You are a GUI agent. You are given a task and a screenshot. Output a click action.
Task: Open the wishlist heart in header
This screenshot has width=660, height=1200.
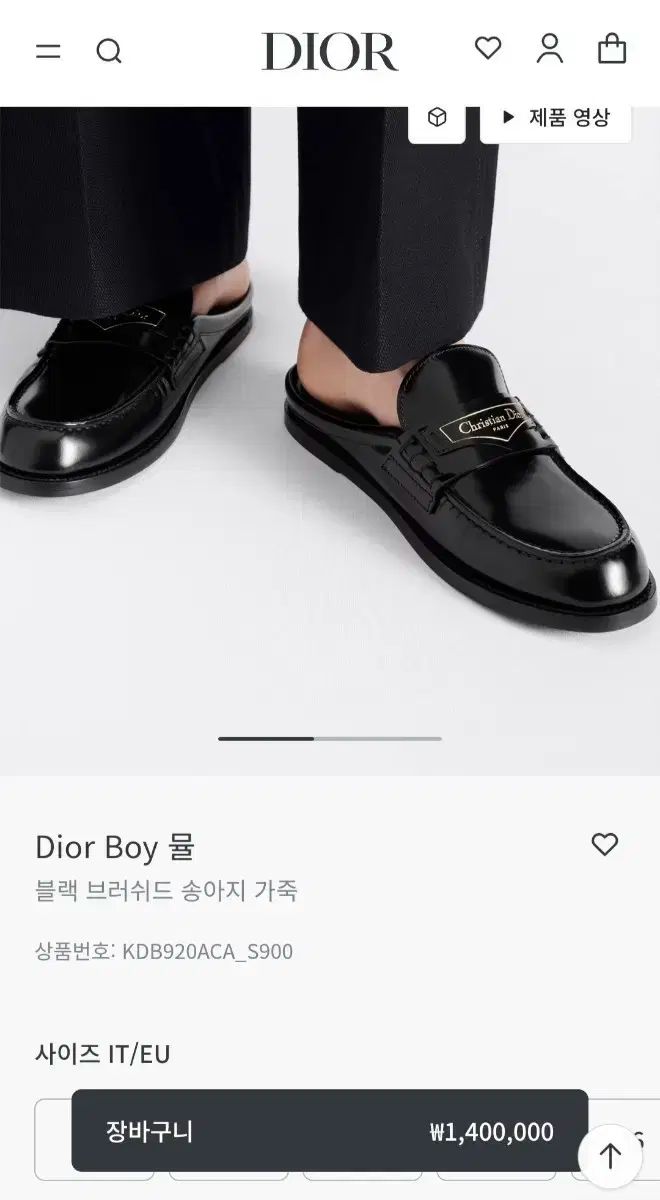tap(488, 48)
